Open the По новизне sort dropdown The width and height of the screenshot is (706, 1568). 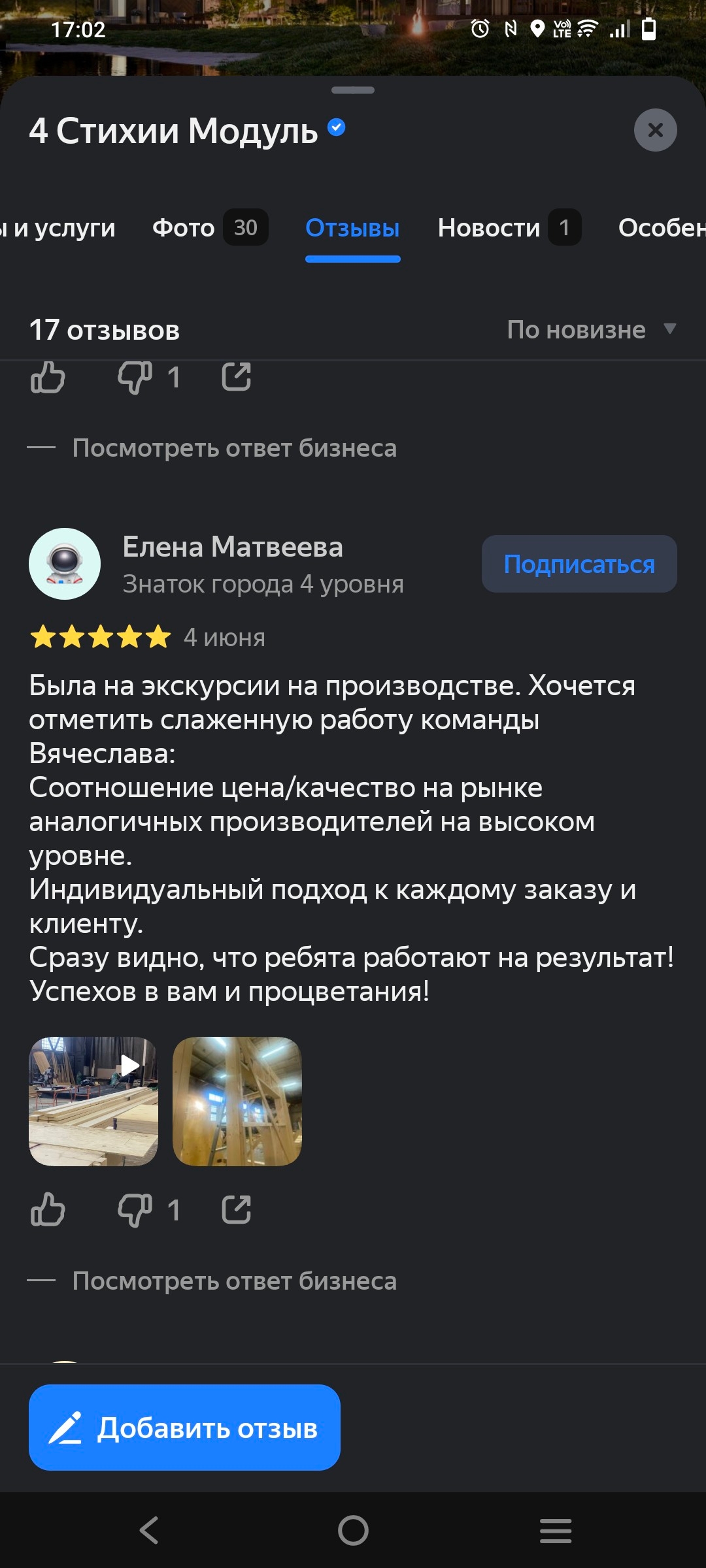[x=591, y=330]
